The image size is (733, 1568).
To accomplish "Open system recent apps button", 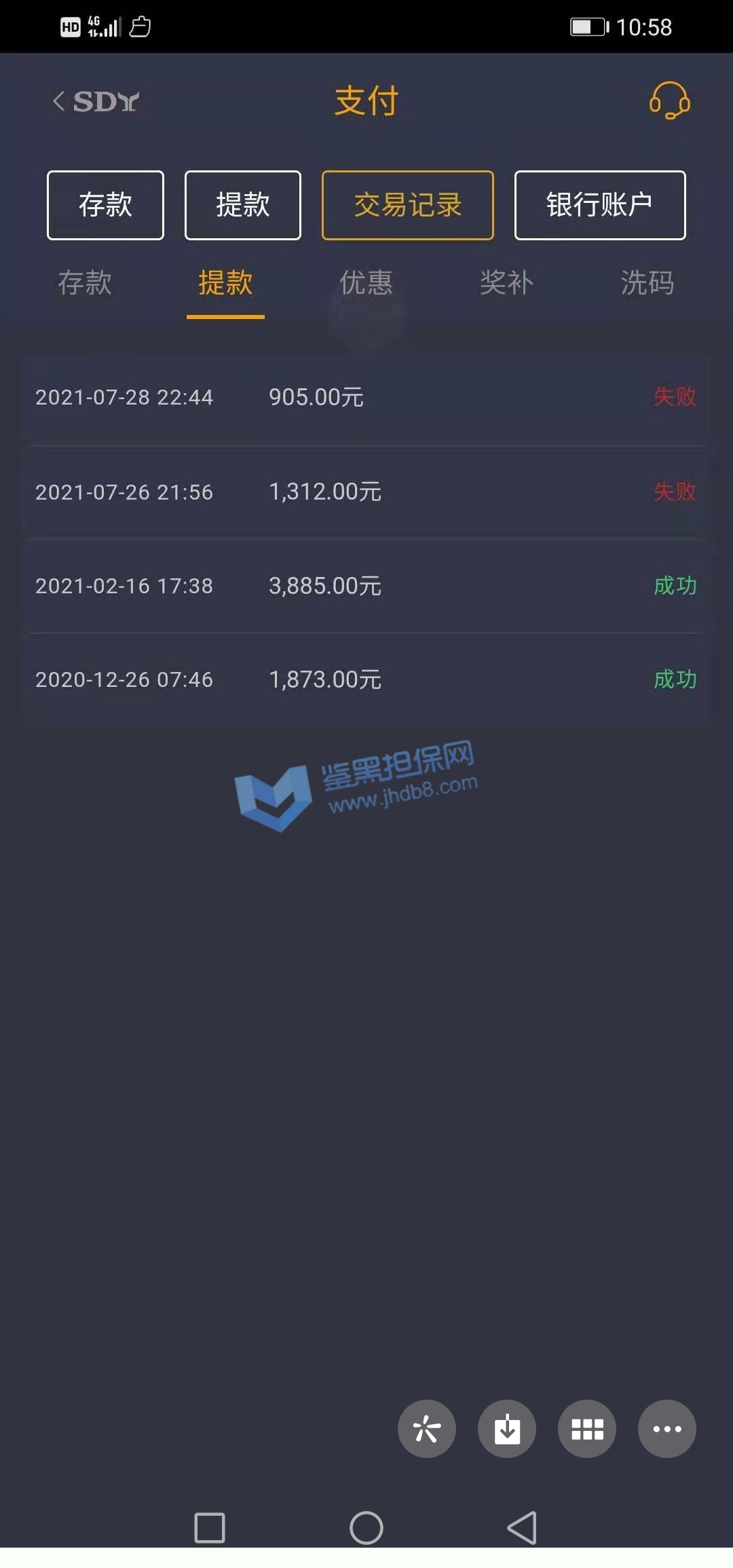I will click(210, 1528).
